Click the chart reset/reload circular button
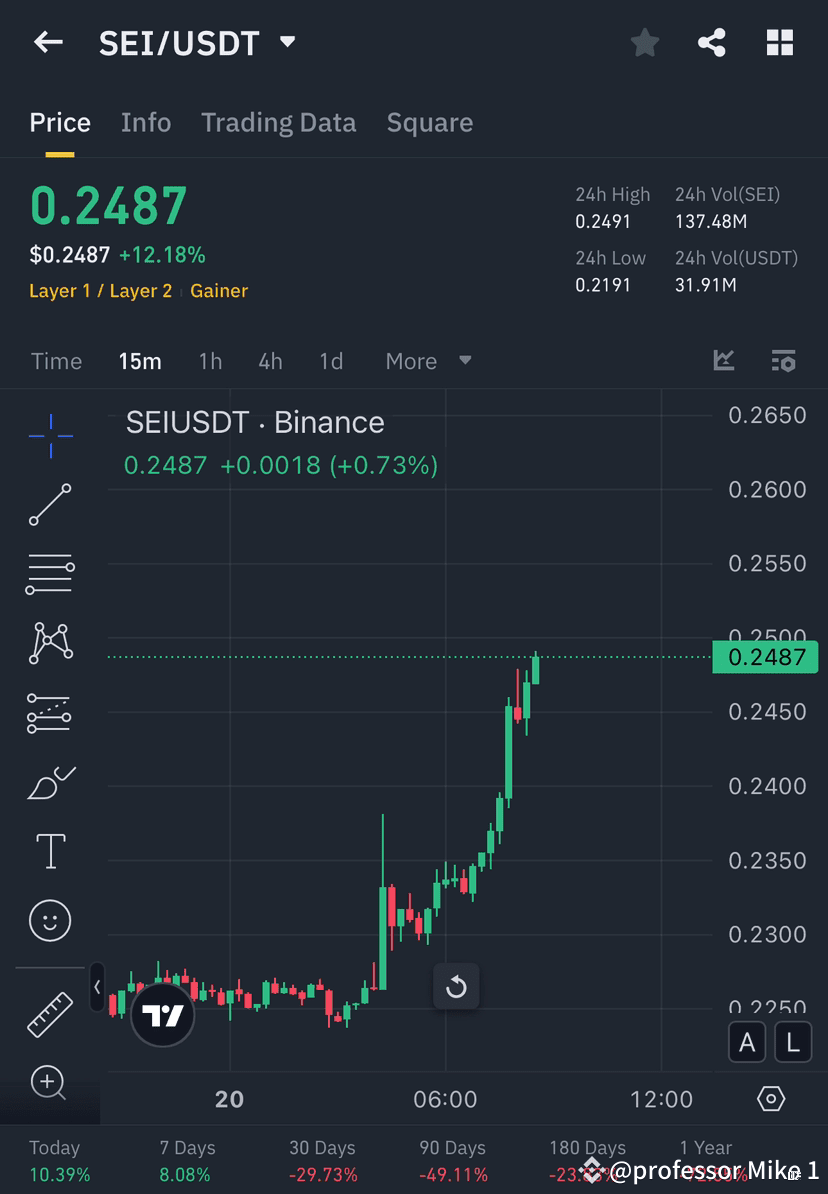The image size is (828, 1194). click(x=456, y=986)
